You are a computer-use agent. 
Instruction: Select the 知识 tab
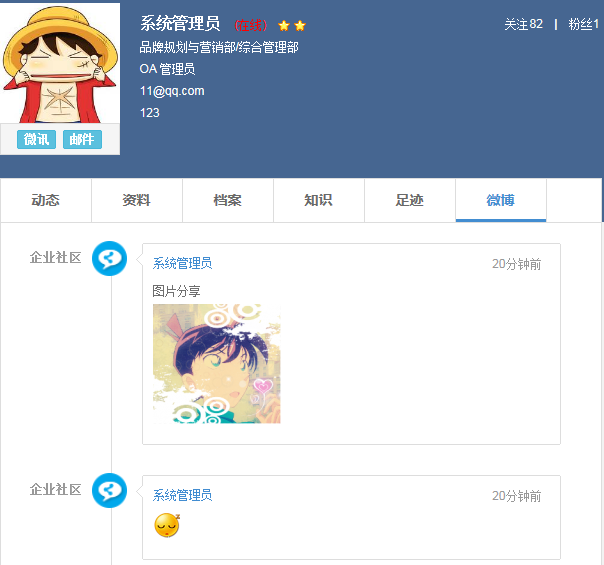click(x=319, y=200)
